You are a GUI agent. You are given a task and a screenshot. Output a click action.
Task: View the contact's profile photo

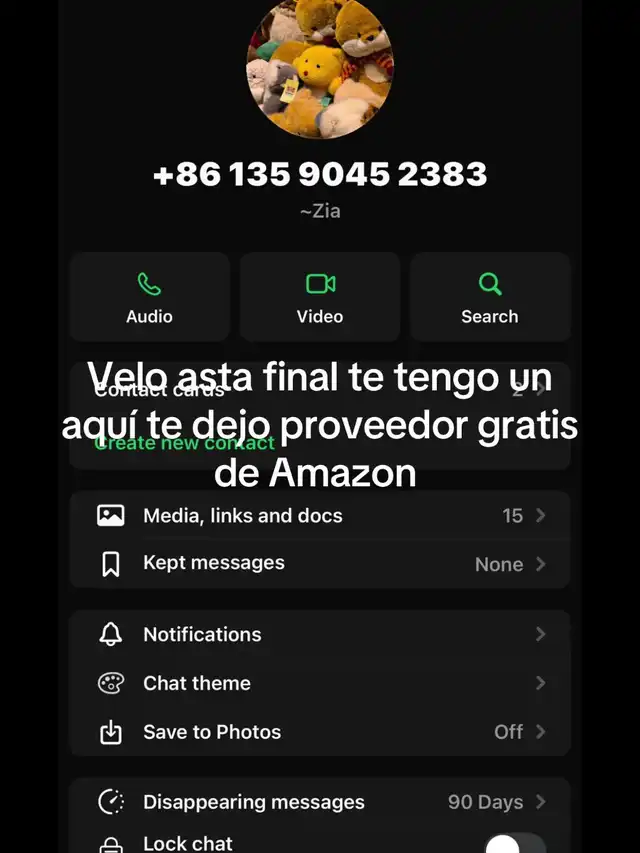[320, 66]
